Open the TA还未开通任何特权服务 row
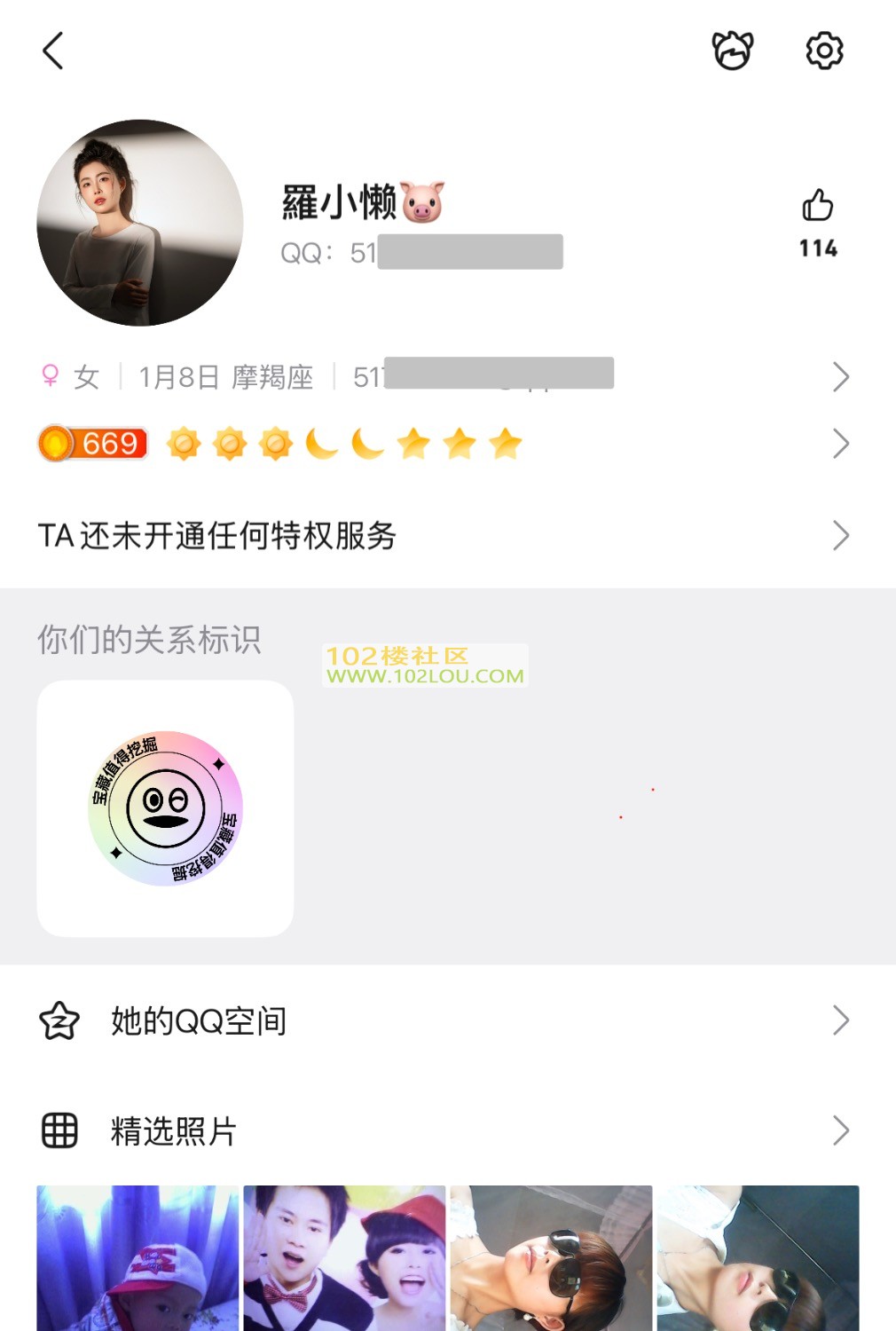 click(x=444, y=536)
